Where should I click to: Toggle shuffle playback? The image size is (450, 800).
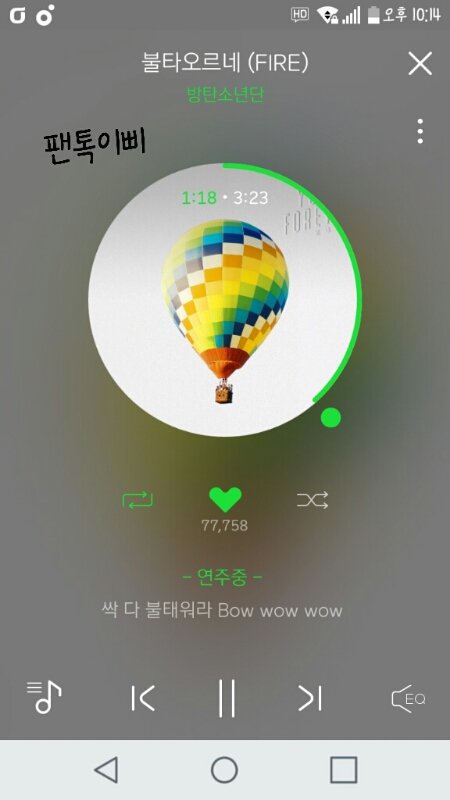tap(312, 500)
